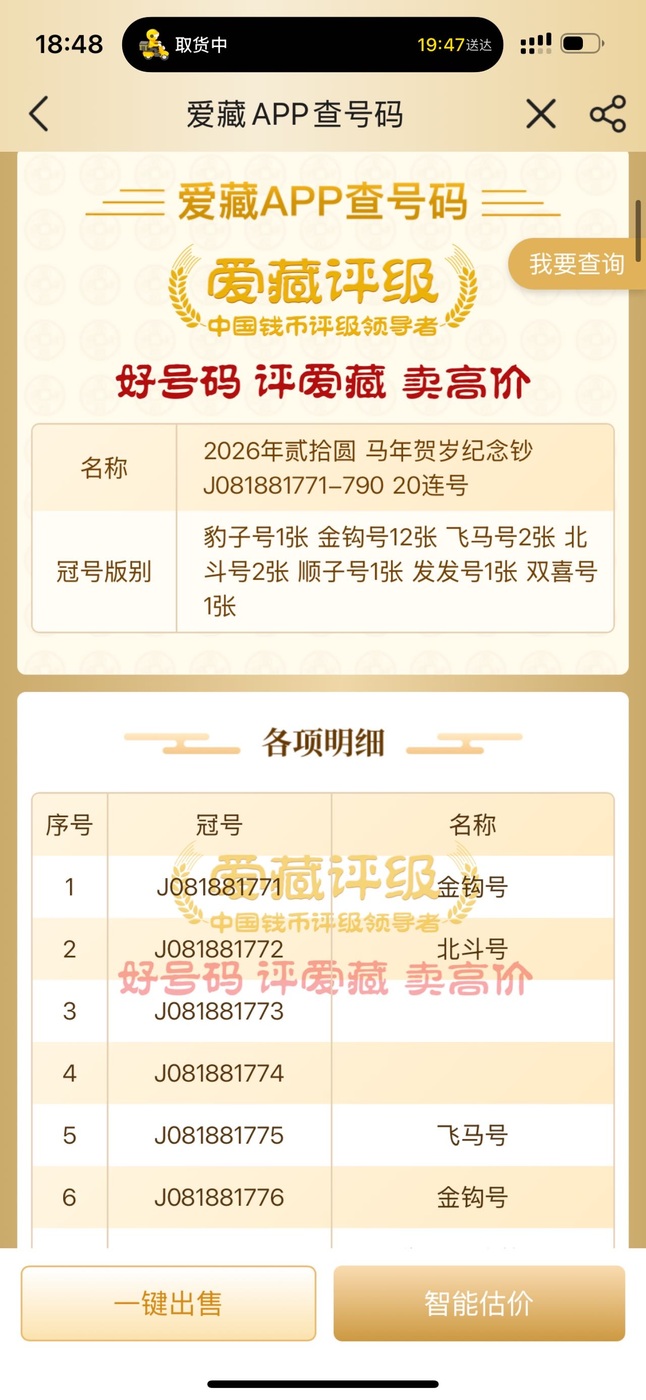This screenshot has width=646, height=1400.
Task: Share this serial number lookup page
Action: 607,114
